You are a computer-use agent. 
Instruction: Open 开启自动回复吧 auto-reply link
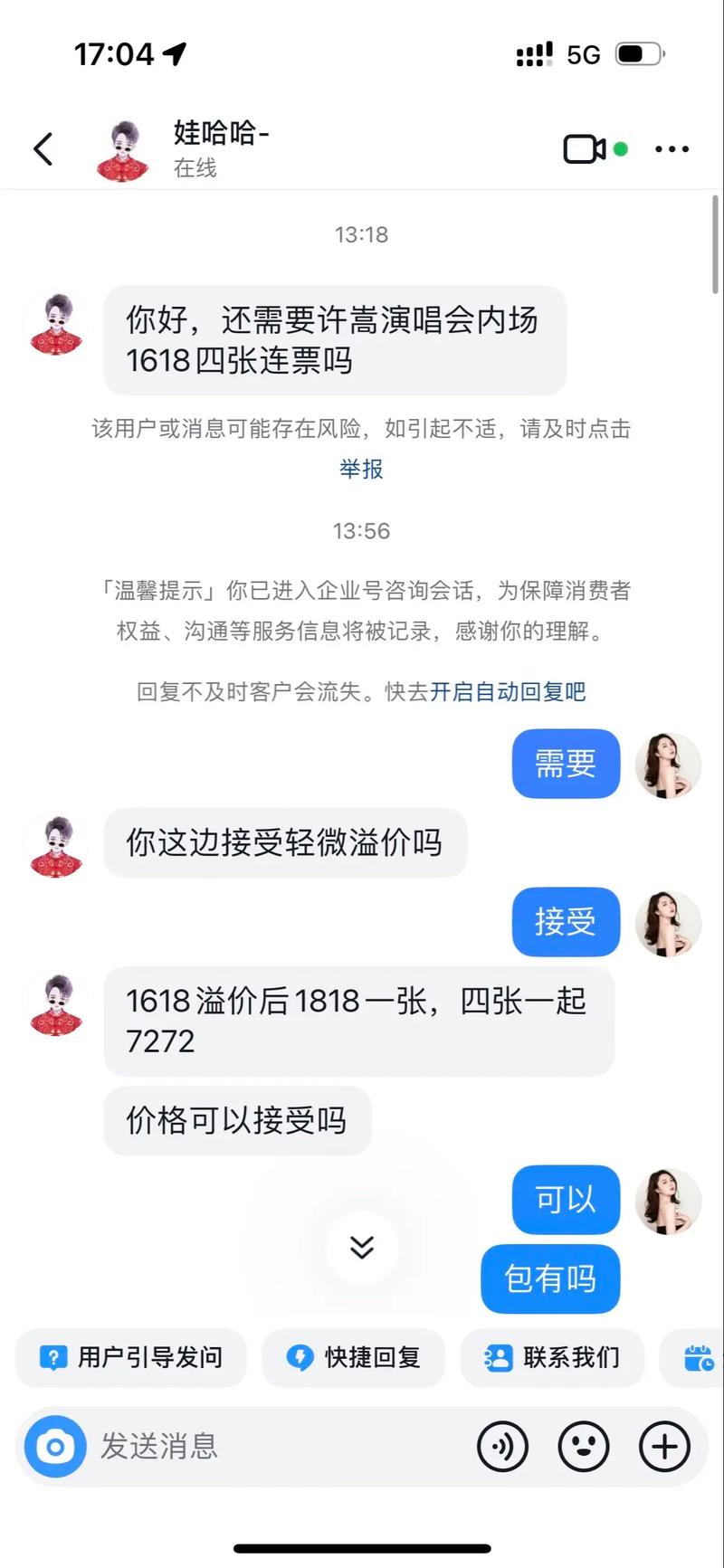click(x=508, y=691)
